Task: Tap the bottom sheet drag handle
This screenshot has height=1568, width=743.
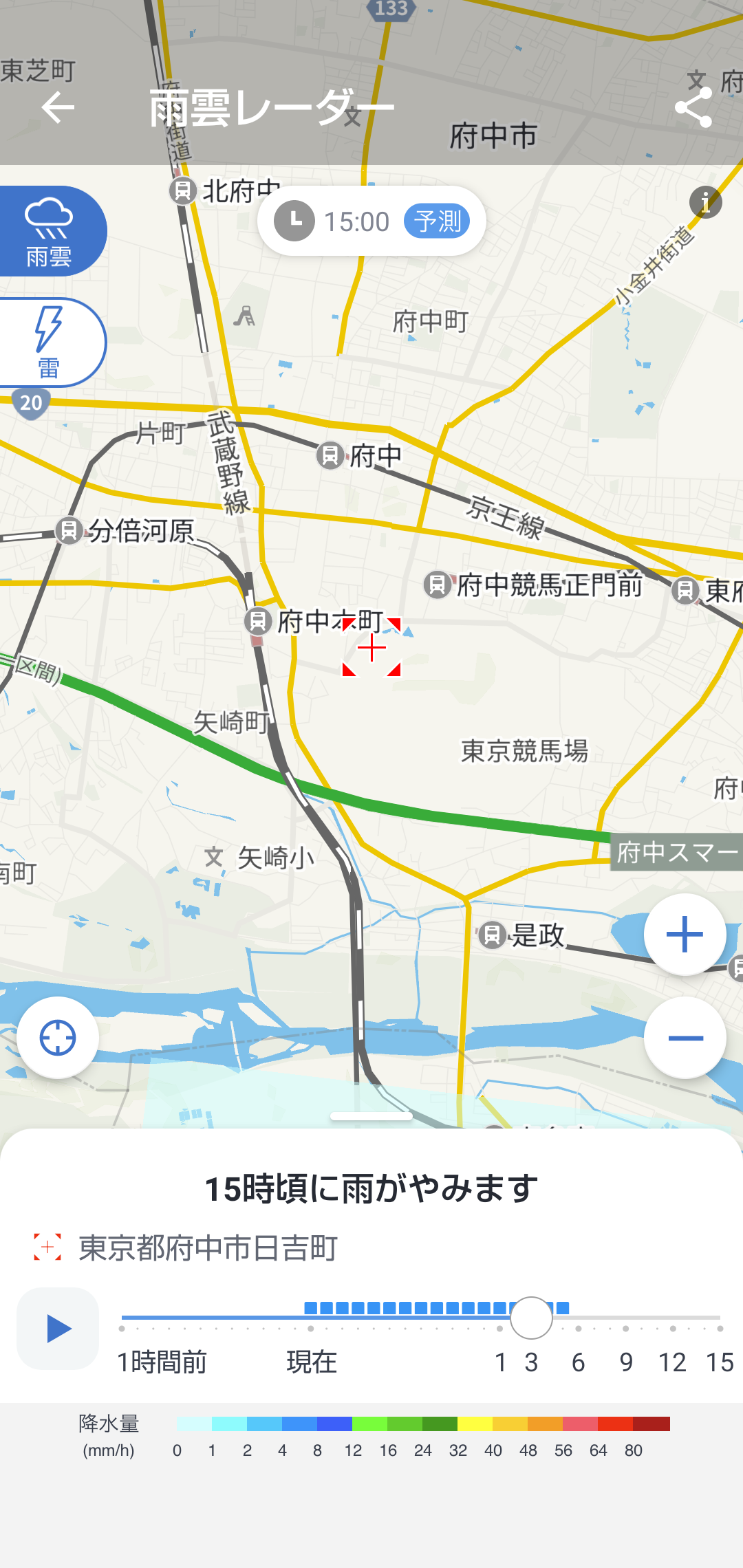Action: [x=371, y=1116]
